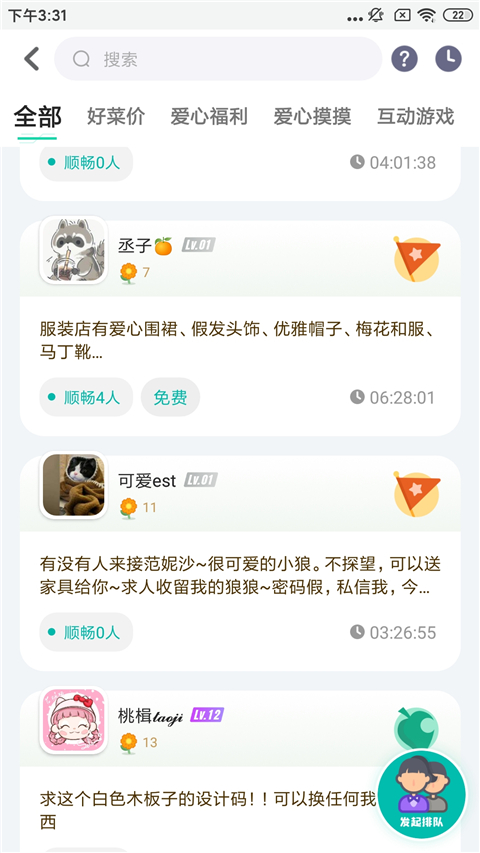The image size is (480, 853).
Task: Switch to the 互动游戏 tab
Action: click(416, 116)
